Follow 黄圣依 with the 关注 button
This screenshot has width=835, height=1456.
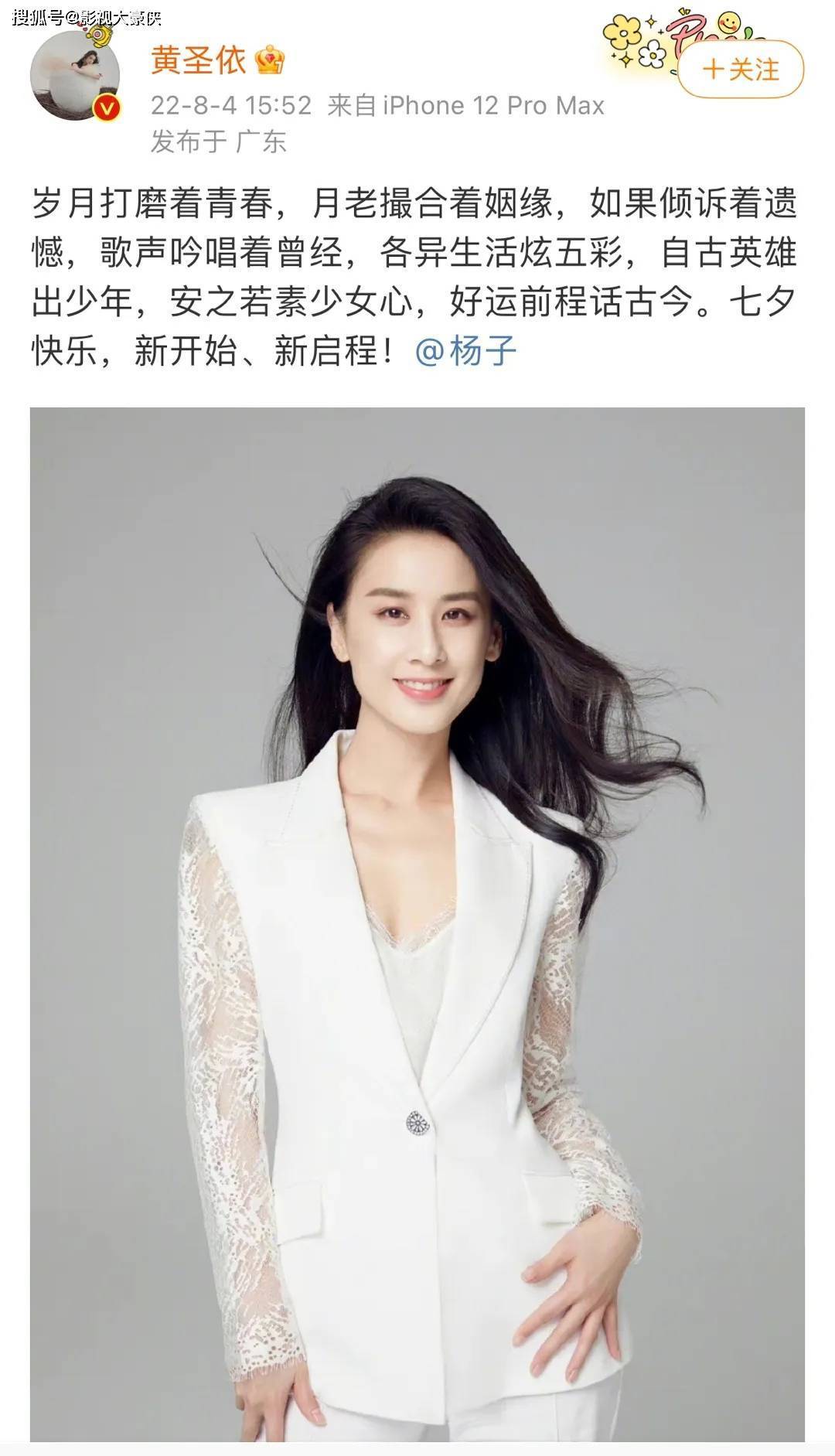point(741,70)
